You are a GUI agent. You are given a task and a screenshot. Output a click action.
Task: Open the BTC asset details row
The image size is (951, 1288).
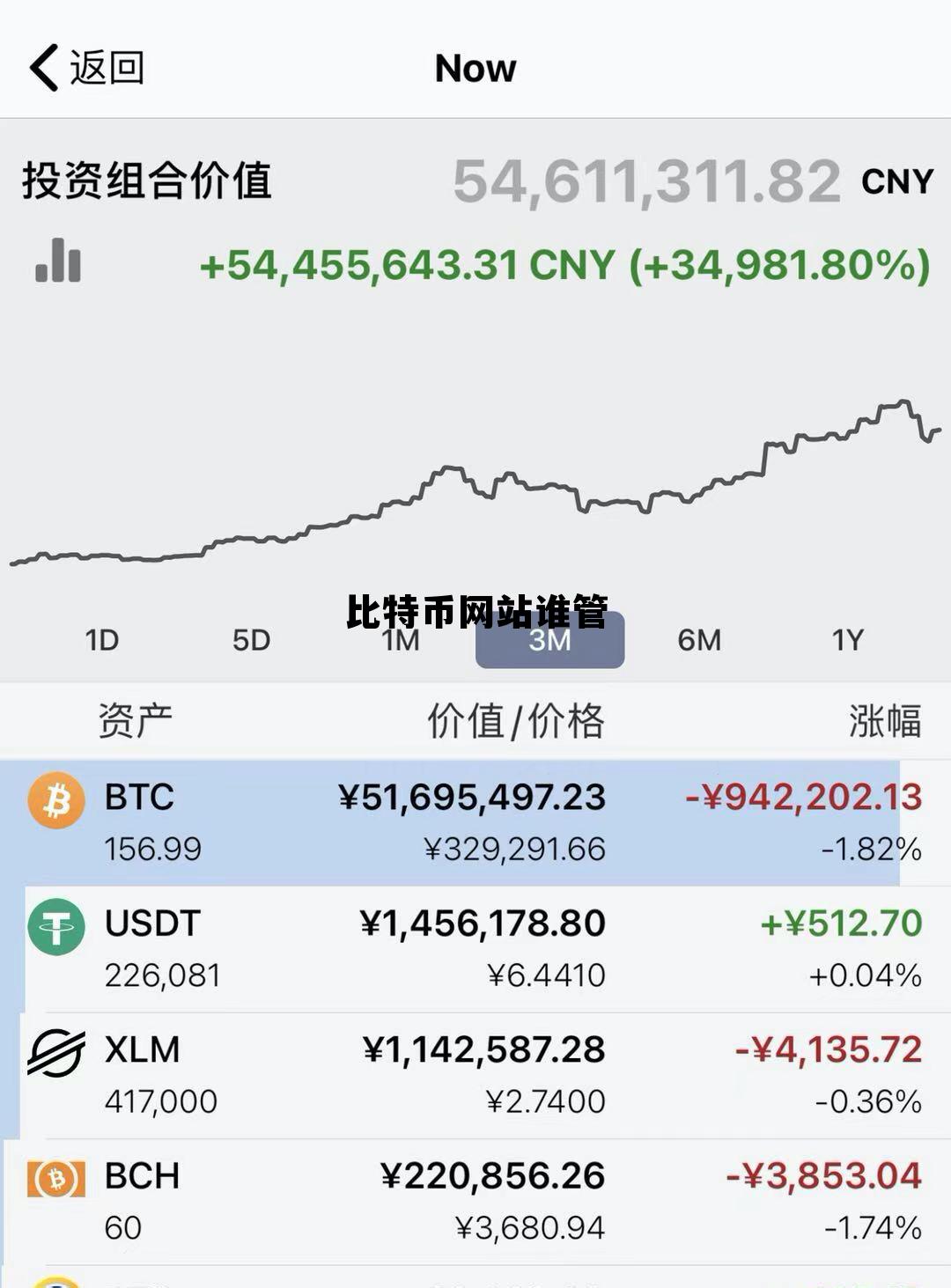(475, 821)
